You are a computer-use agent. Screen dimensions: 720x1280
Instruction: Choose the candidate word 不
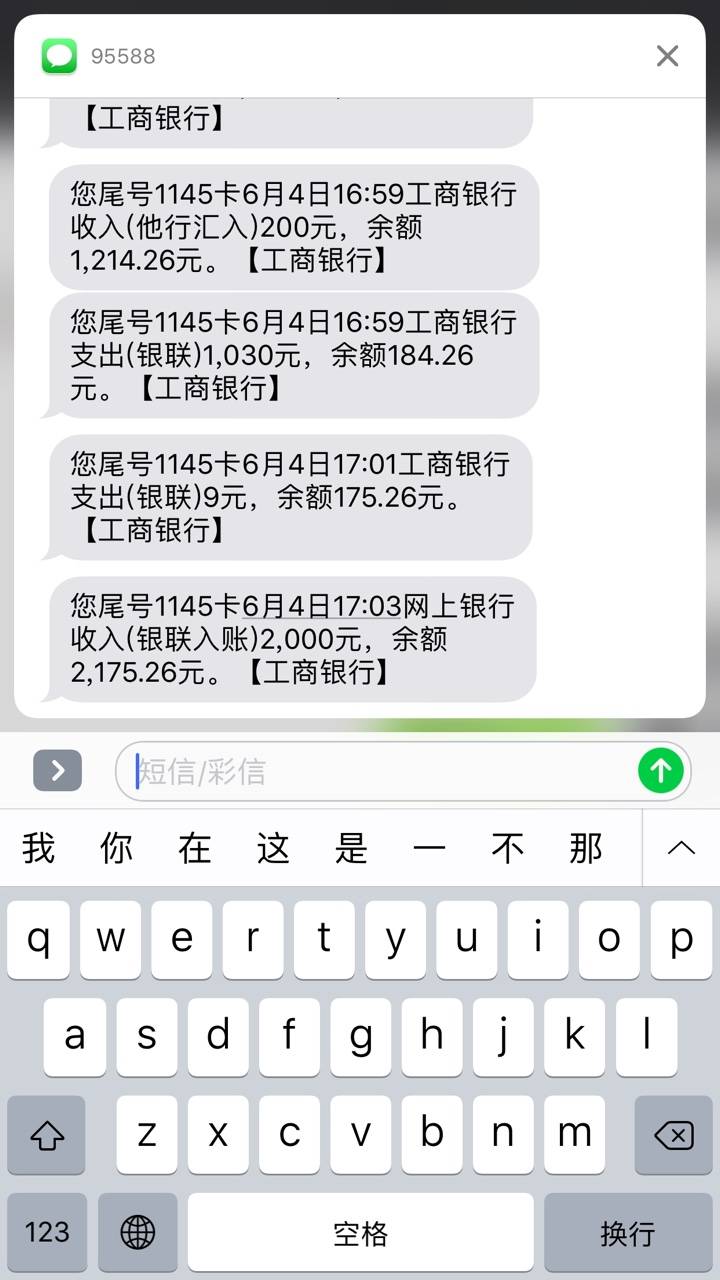tap(508, 848)
